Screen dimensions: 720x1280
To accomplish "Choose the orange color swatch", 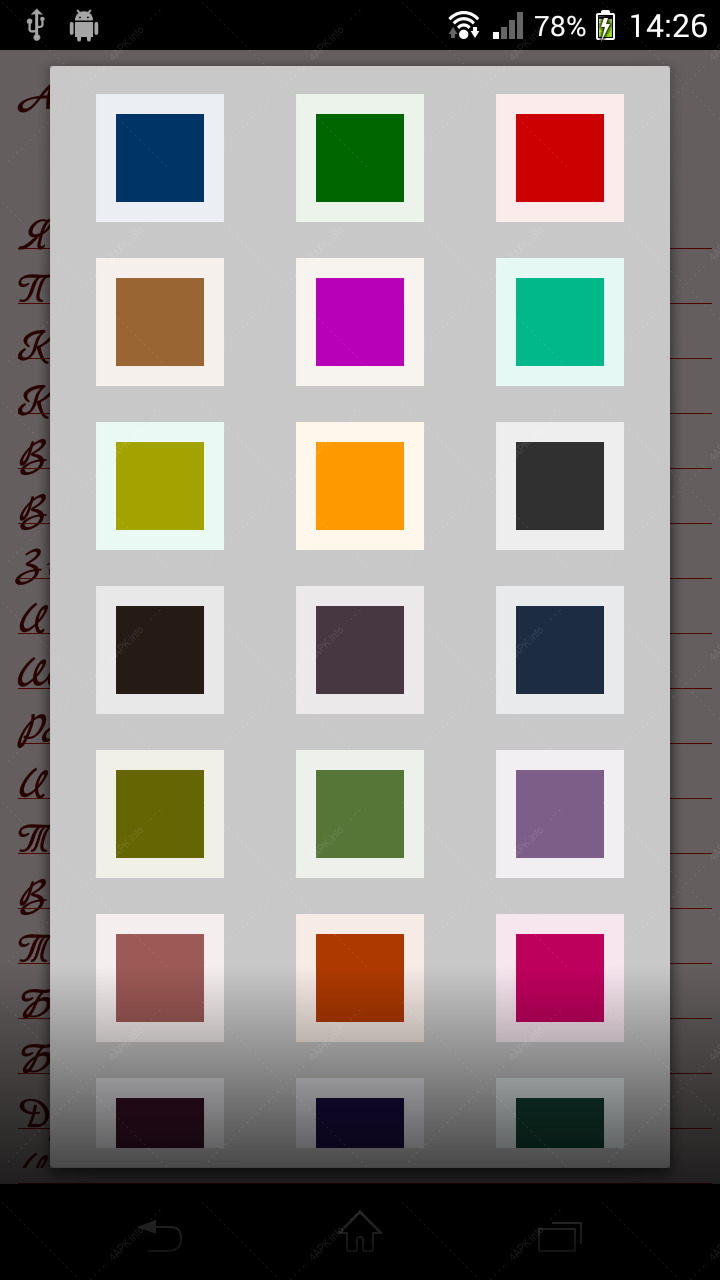I will pos(360,486).
